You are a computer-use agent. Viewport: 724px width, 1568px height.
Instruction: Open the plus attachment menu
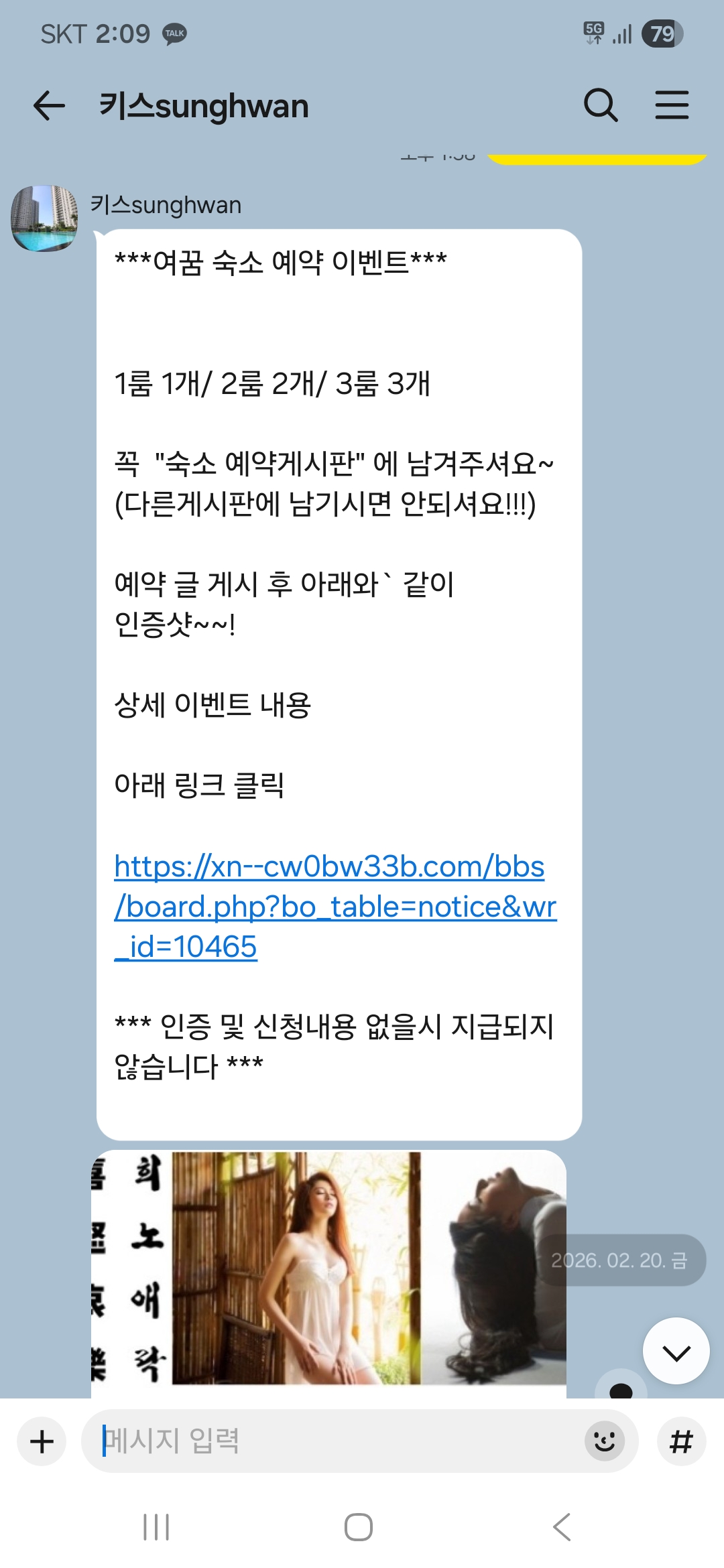point(42,1441)
